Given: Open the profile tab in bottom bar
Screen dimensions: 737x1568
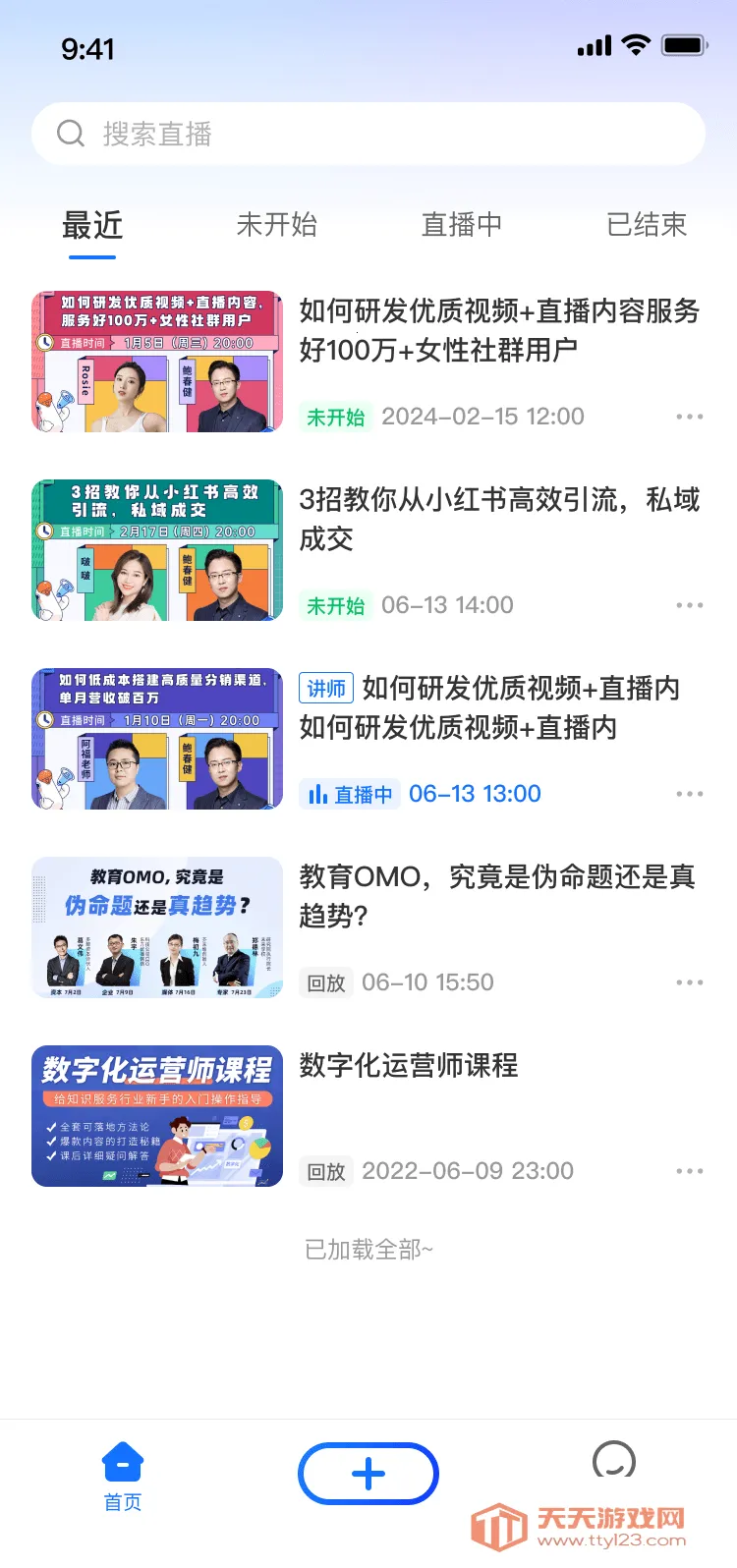Looking at the screenshot, I should point(614,1464).
